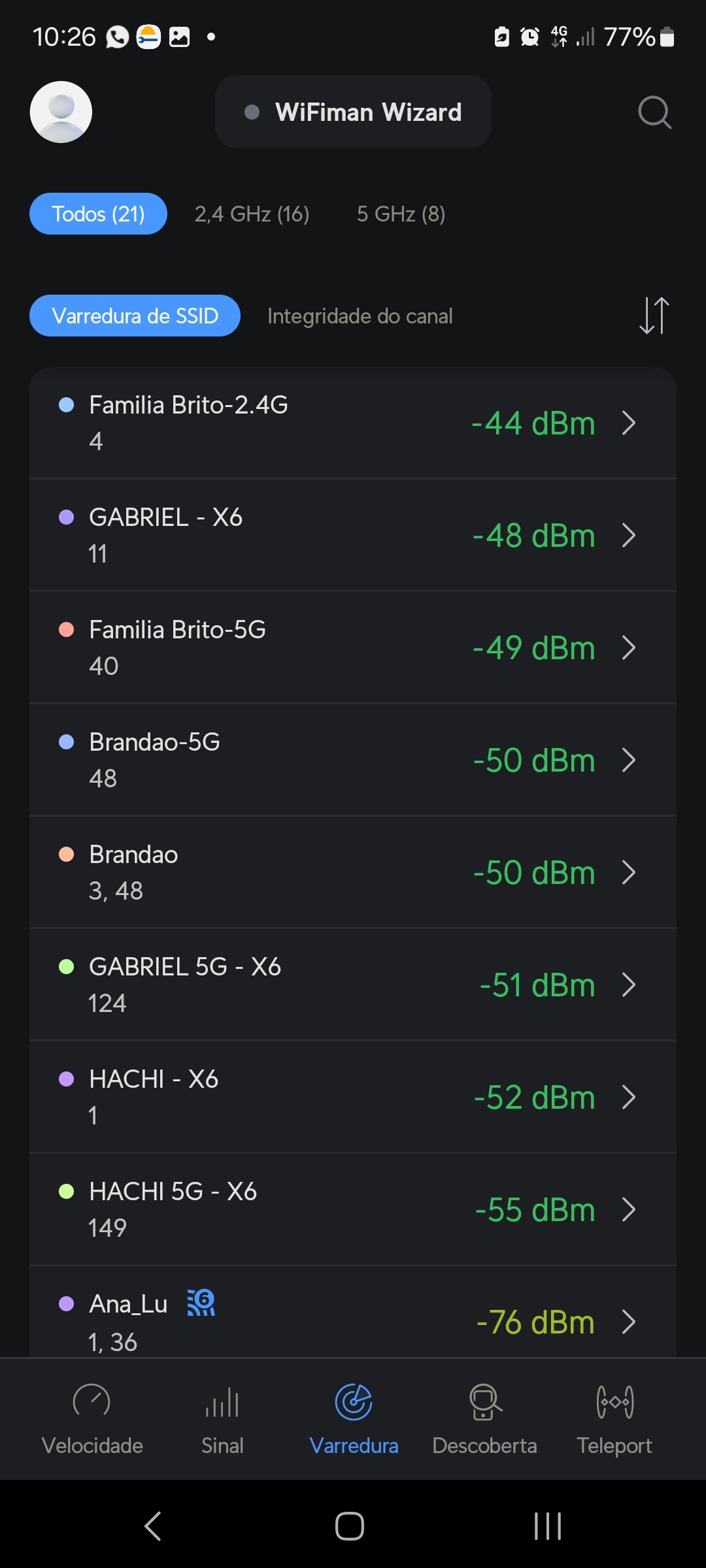Tap the WiFiman Wizard button
This screenshot has width=706, height=1568.
[353, 112]
